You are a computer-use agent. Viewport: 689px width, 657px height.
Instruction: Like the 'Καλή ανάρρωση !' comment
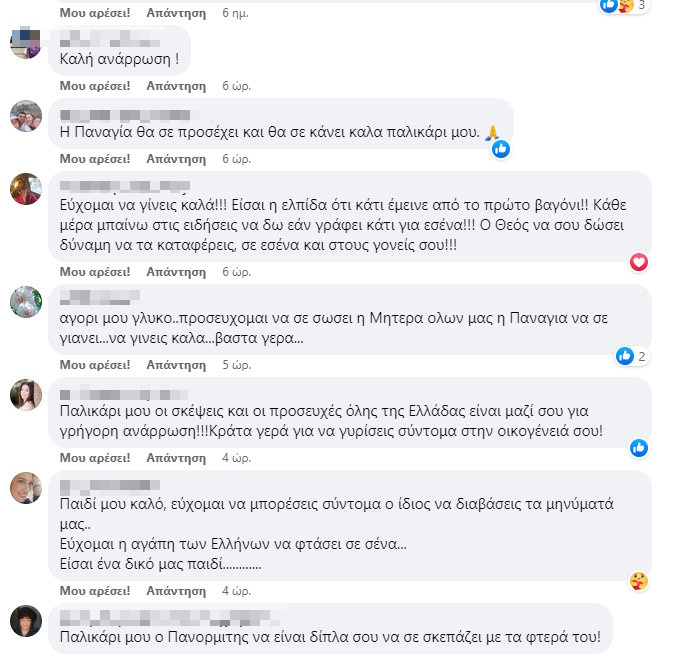click(95, 86)
